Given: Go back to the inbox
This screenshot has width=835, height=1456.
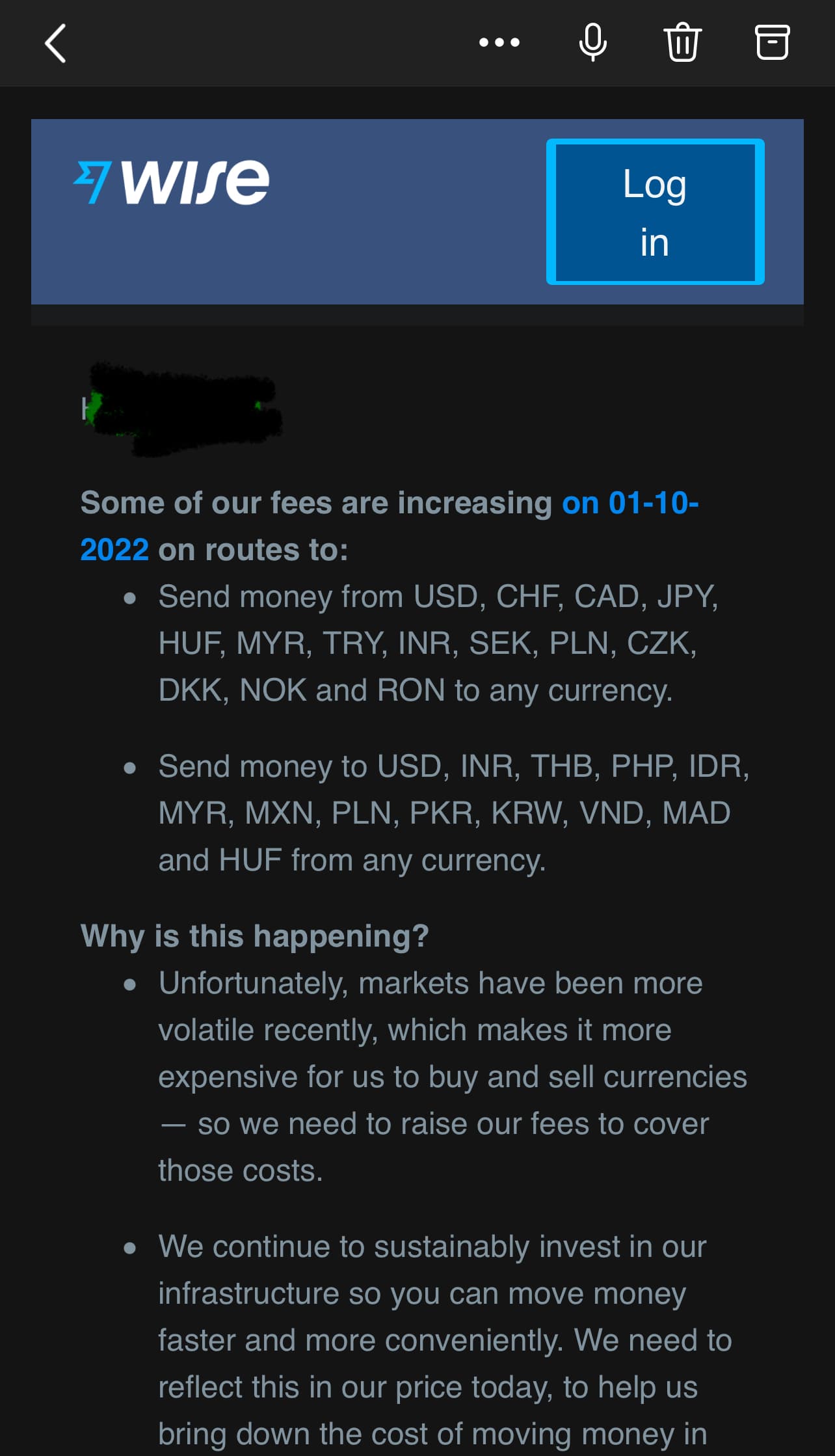Looking at the screenshot, I should coord(56,43).
